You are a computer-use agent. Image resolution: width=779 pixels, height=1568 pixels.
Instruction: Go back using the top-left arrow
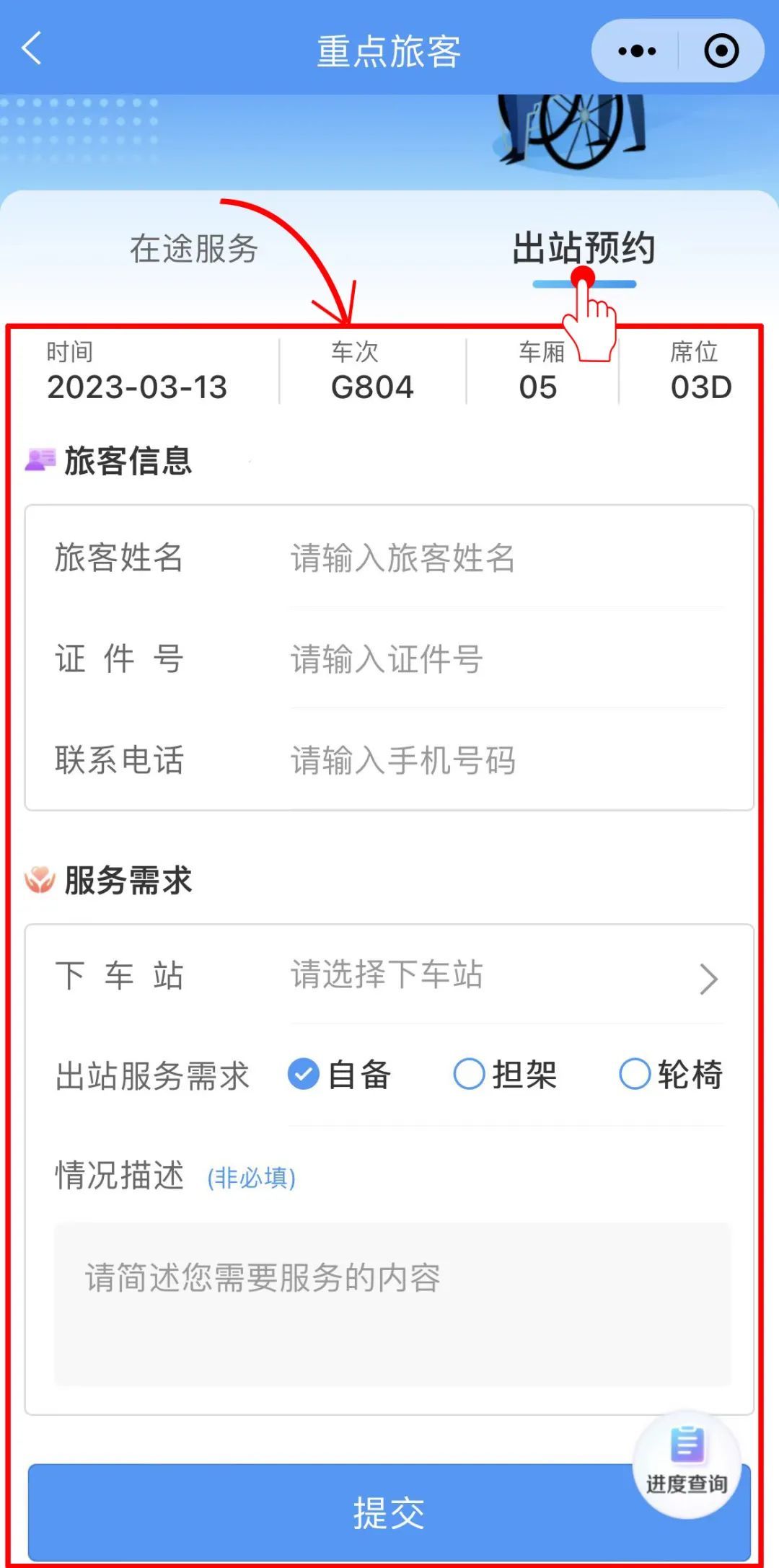[x=32, y=50]
